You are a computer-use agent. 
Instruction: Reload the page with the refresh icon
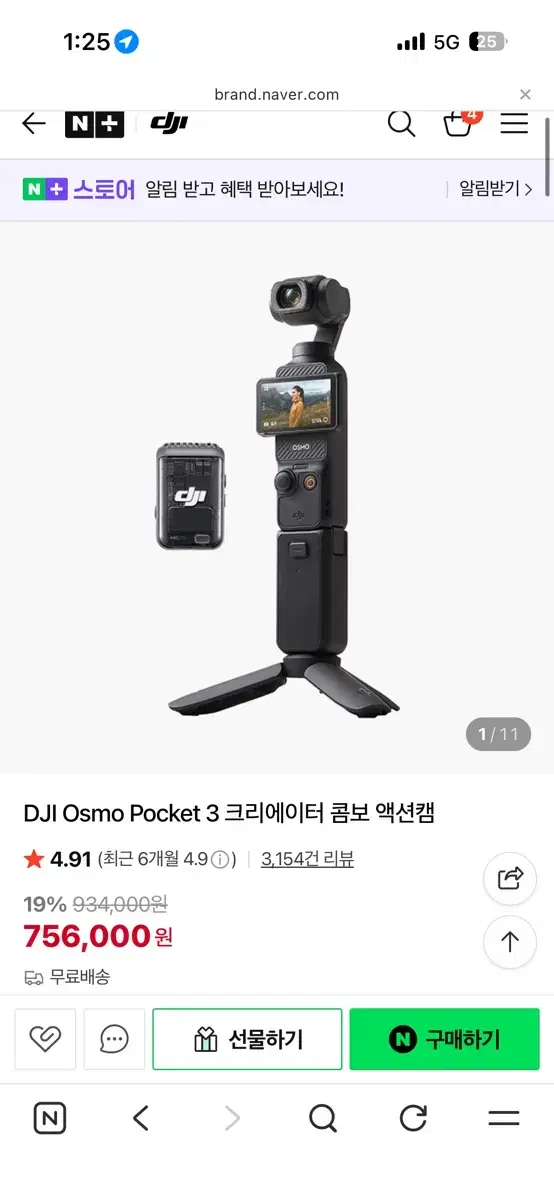pos(413,1118)
